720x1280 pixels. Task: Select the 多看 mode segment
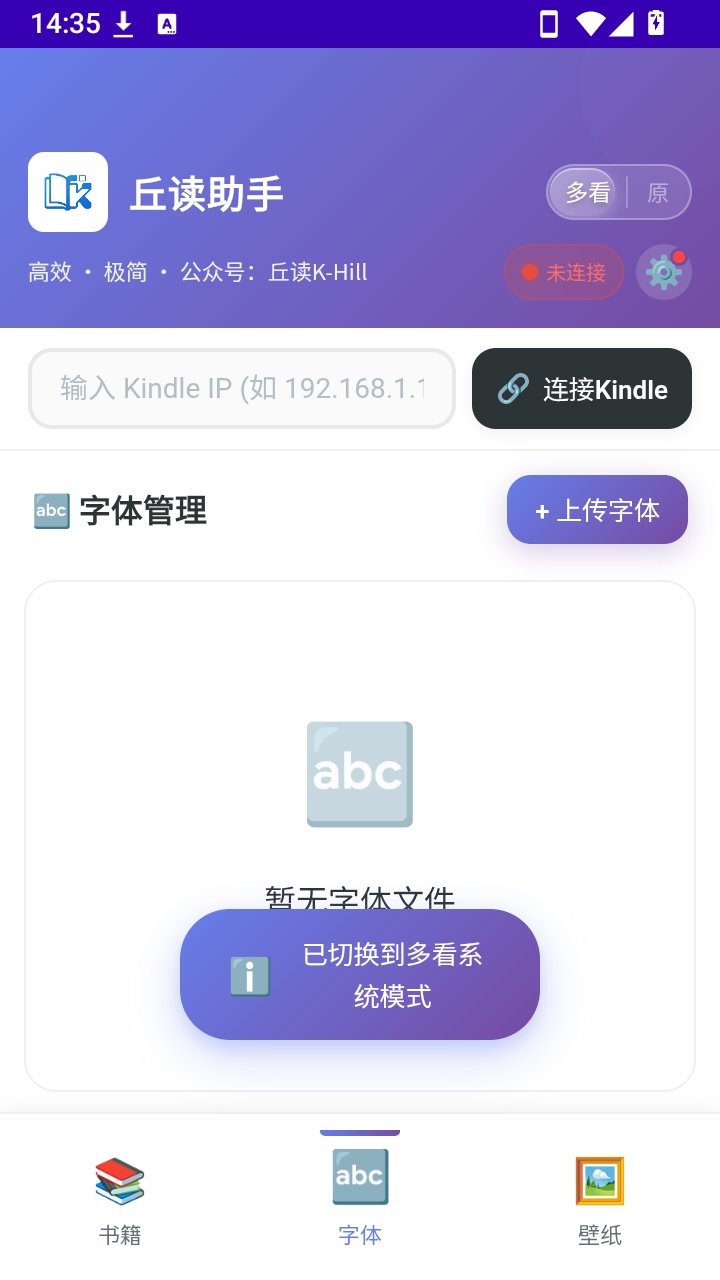pos(588,192)
